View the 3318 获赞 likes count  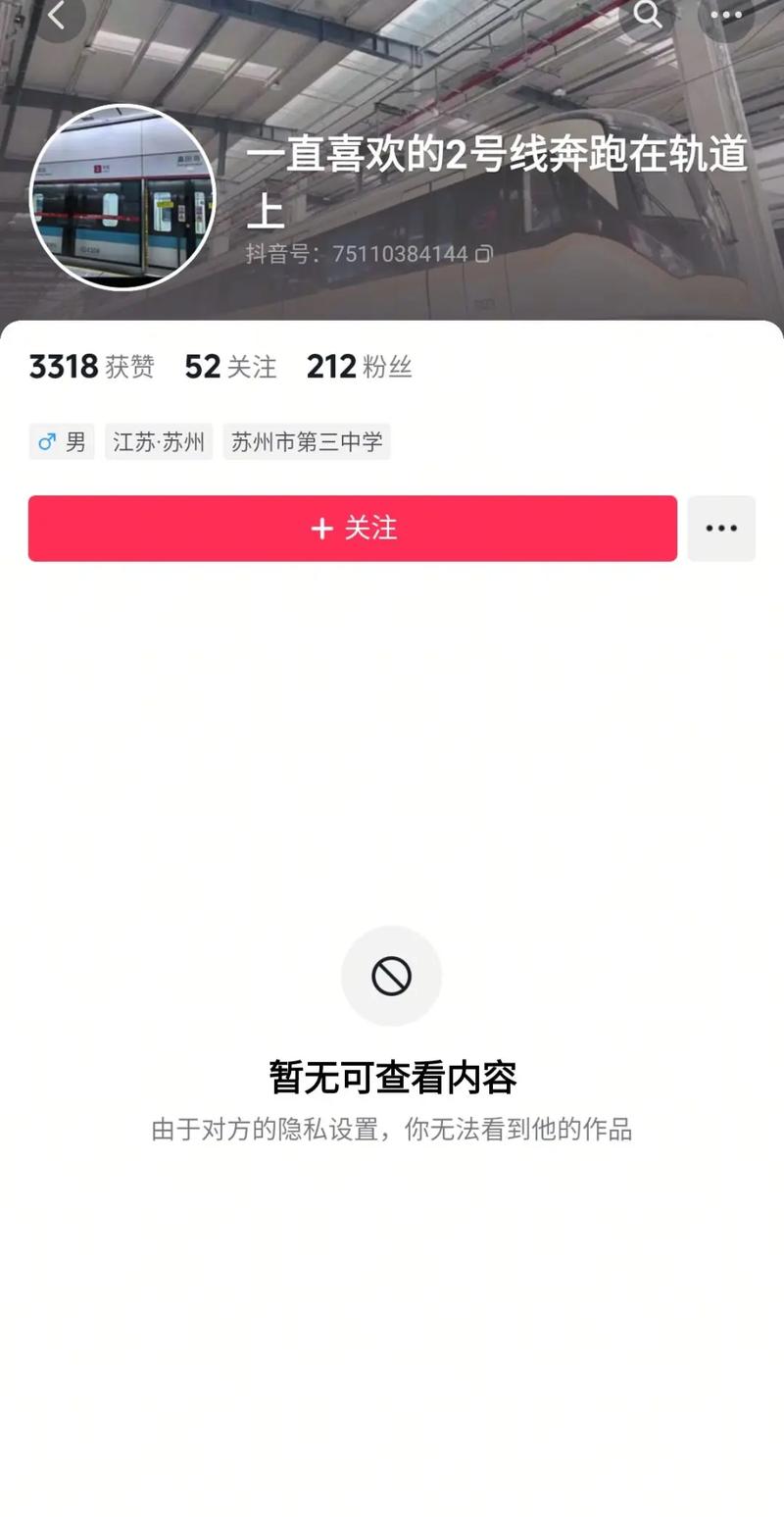[91, 367]
